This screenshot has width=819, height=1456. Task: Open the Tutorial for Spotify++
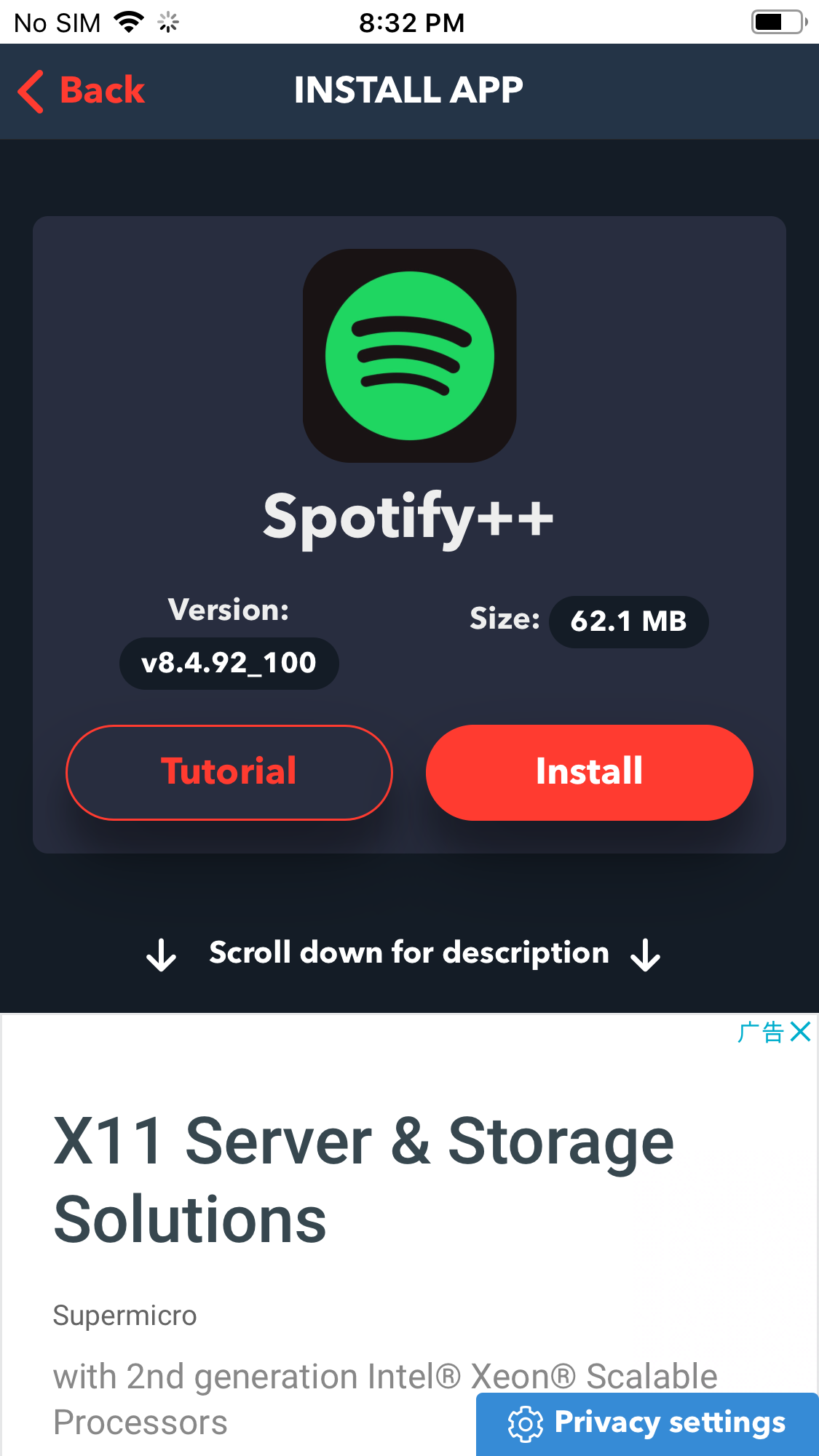229,772
